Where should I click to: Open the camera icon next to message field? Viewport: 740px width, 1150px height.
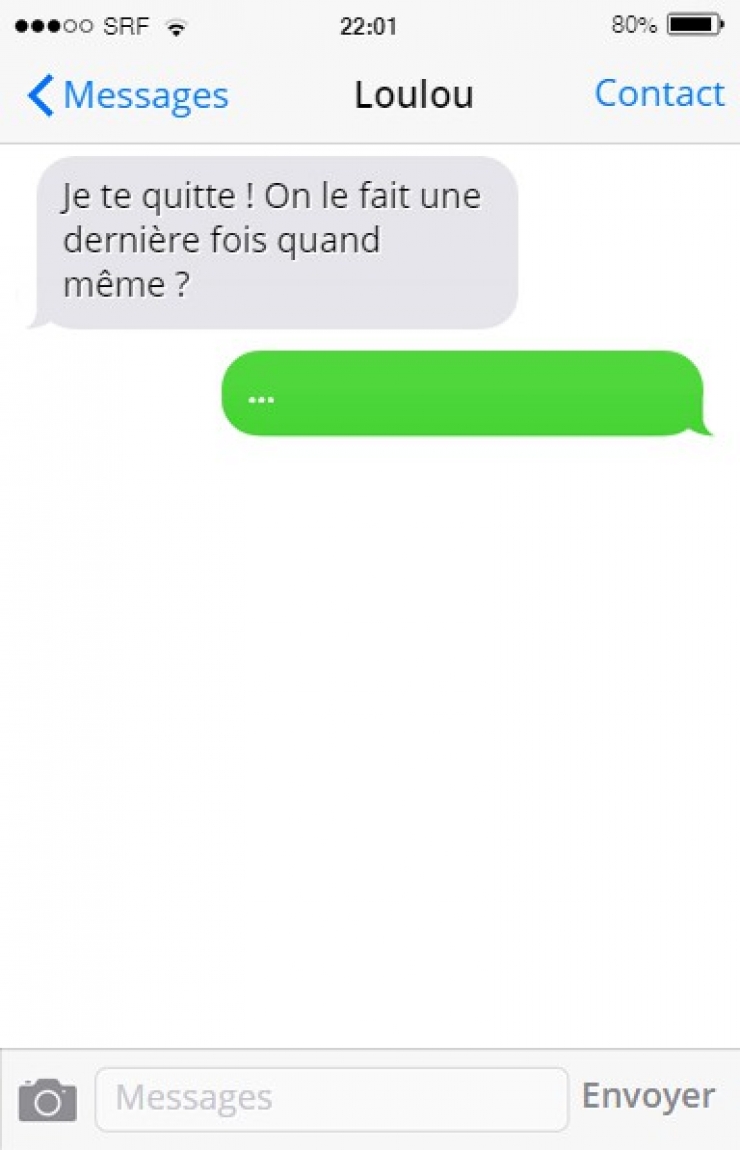click(x=47, y=1097)
